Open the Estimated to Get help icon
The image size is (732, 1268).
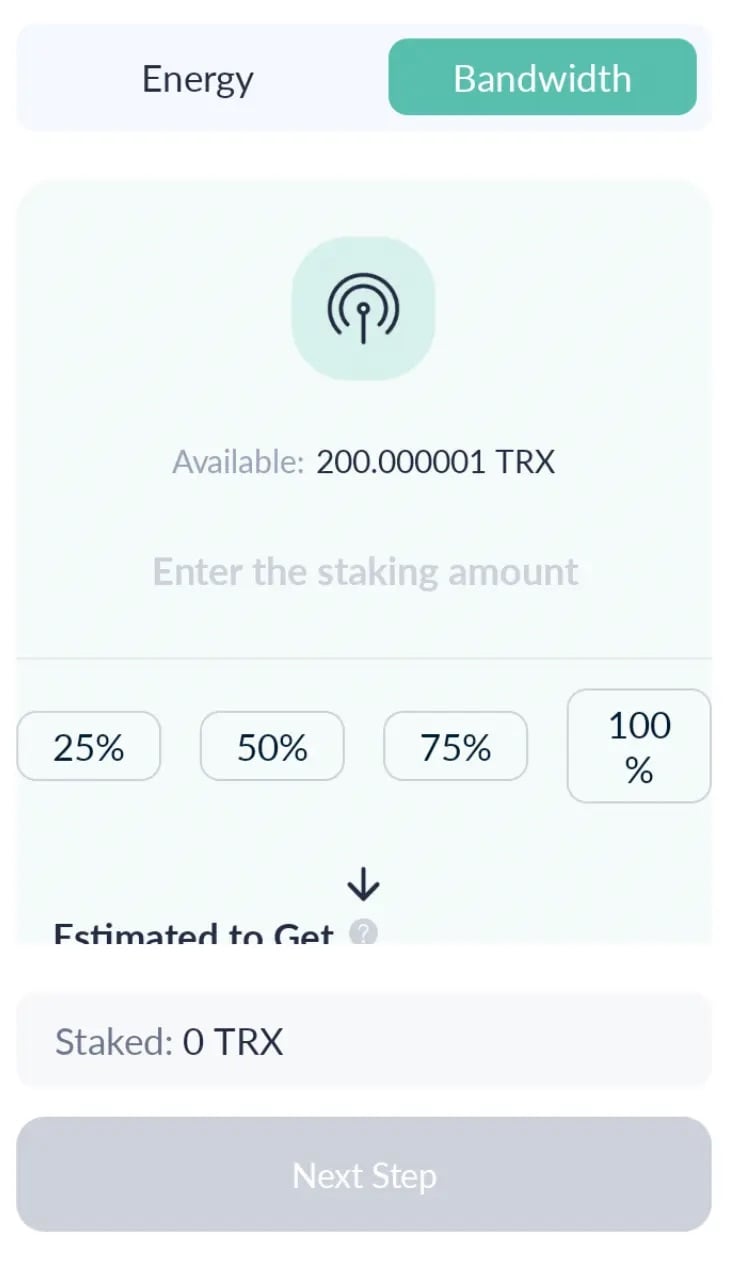(x=364, y=933)
